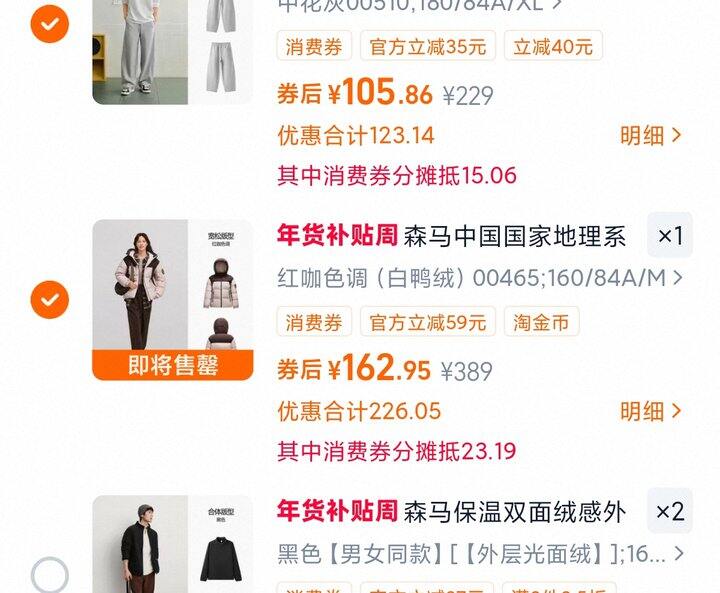Open the down jacket product image
The height and width of the screenshot is (593, 720).
click(171, 290)
